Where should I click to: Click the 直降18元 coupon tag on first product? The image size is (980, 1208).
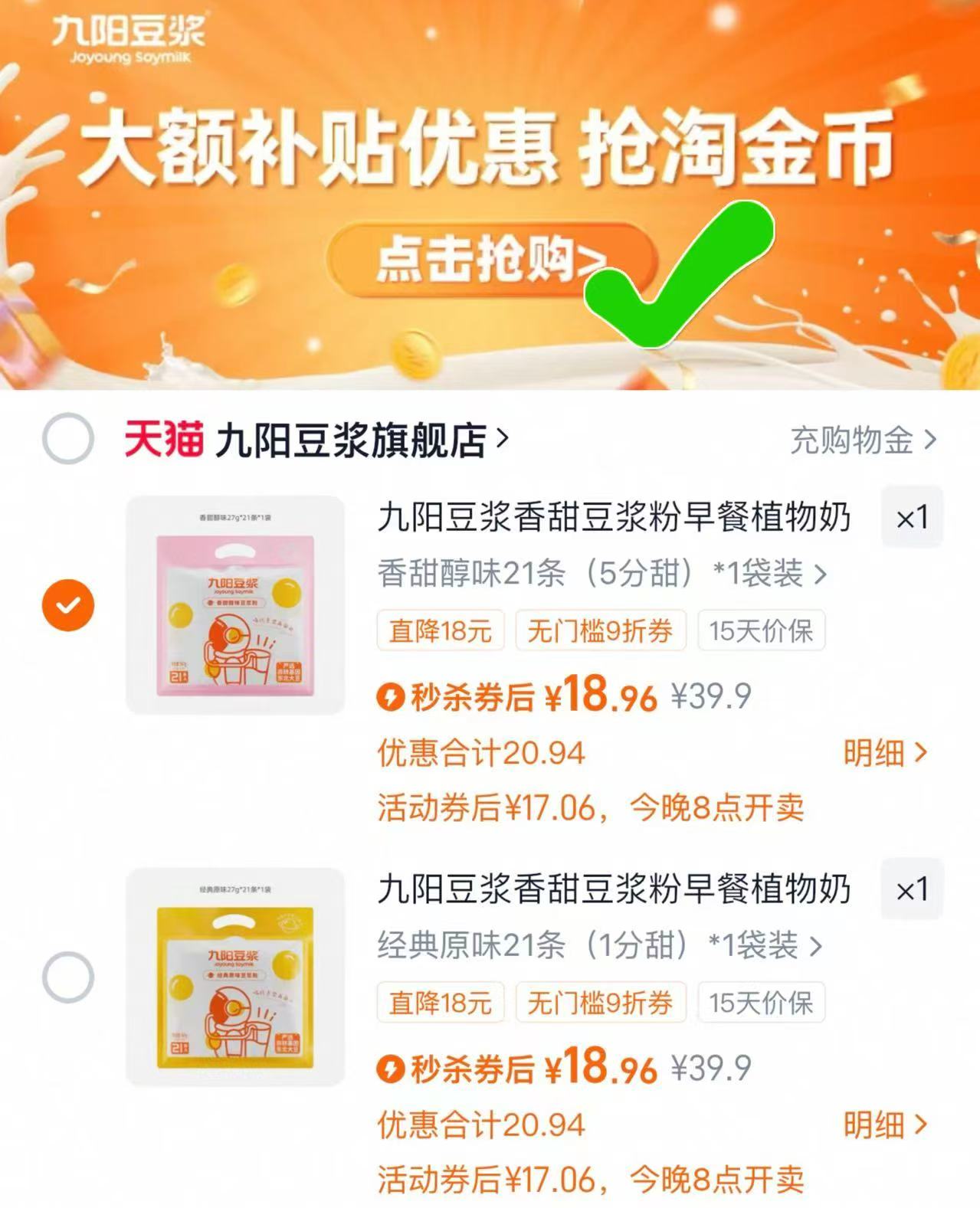tap(439, 631)
